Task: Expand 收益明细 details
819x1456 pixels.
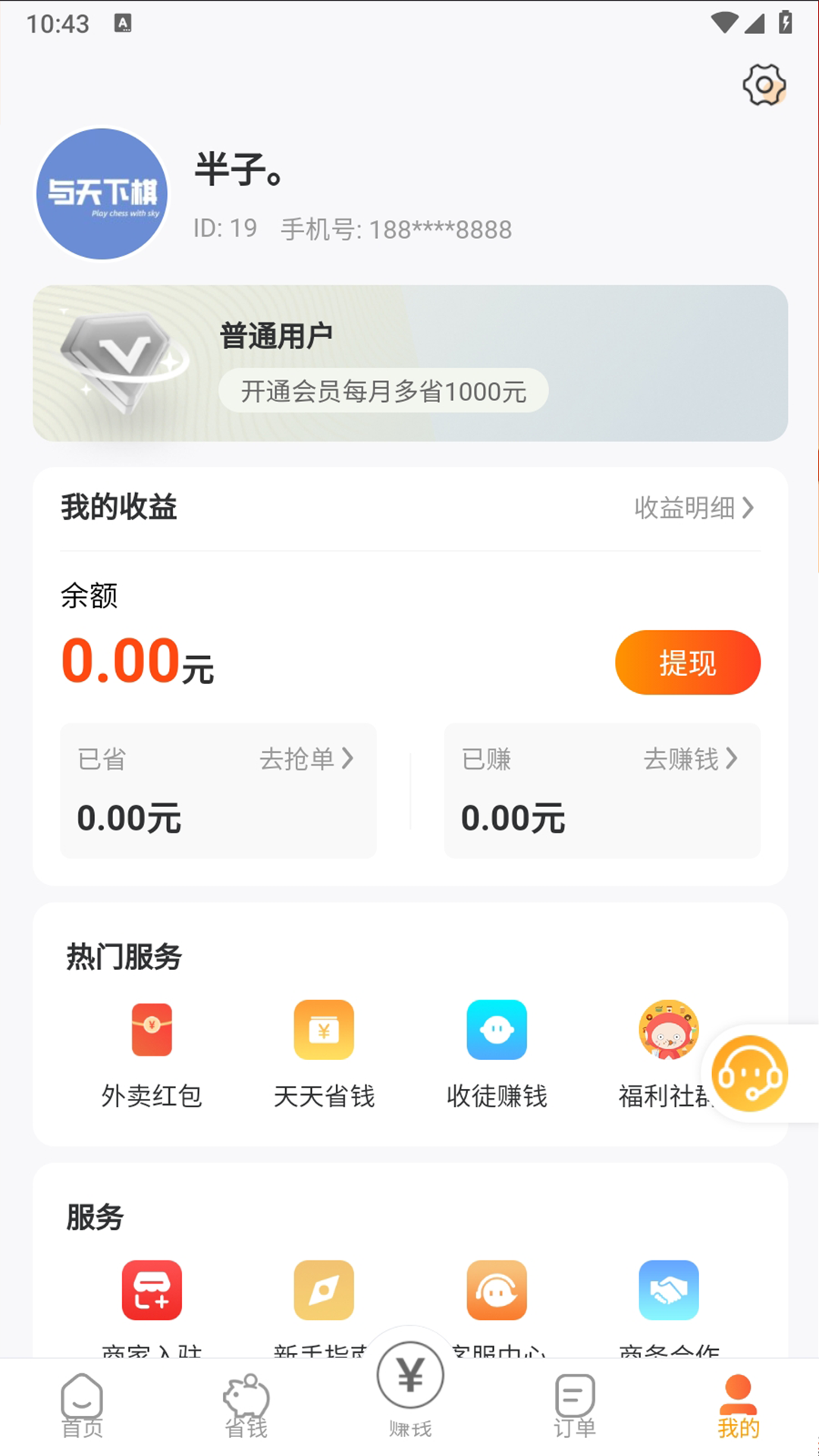Action: (x=692, y=509)
